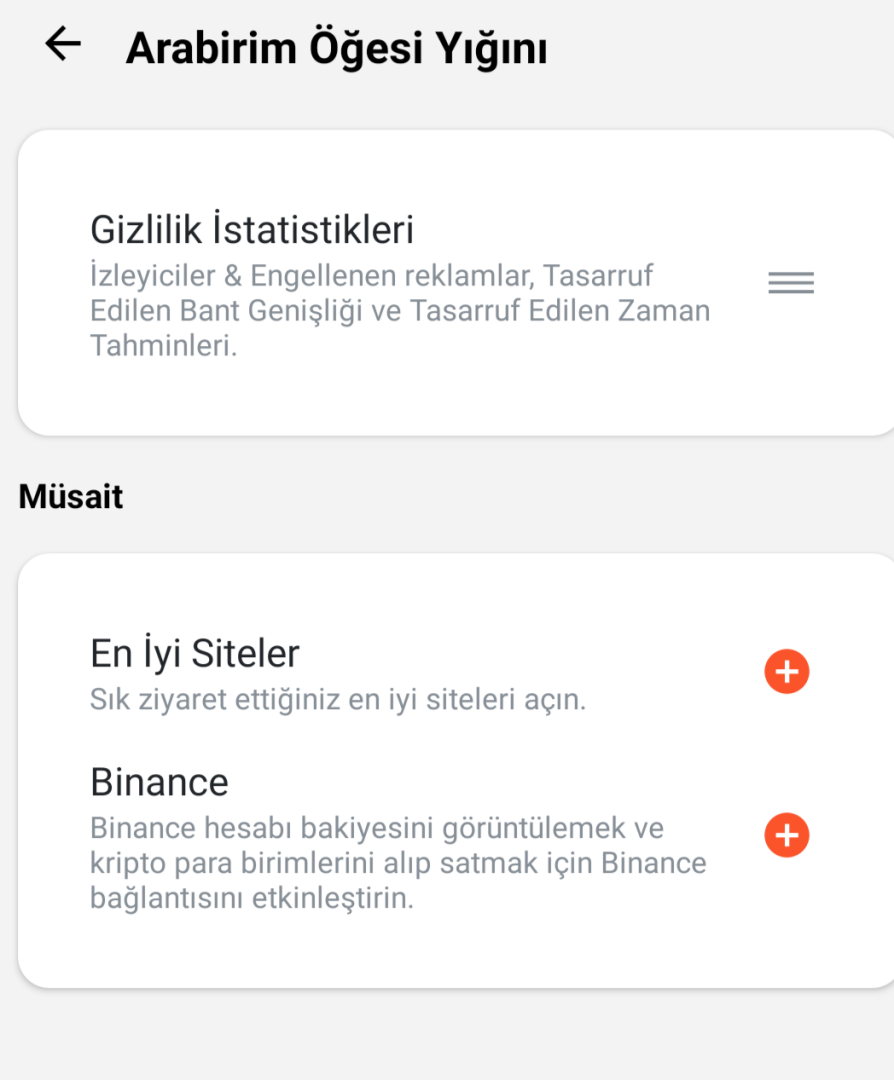Go back from Arabirim Öğesi Yığını

[63, 45]
